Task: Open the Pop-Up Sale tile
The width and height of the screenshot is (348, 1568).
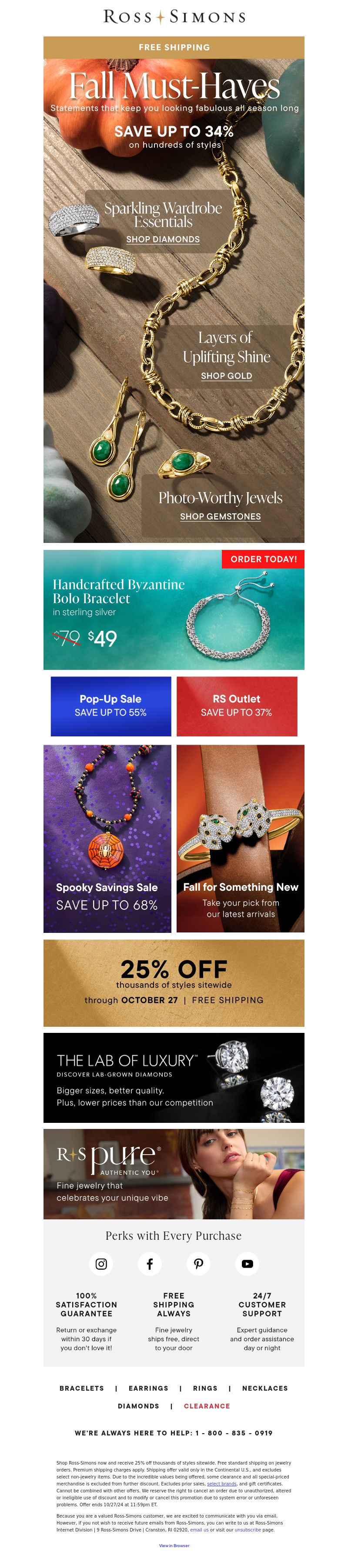Action: (110, 706)
